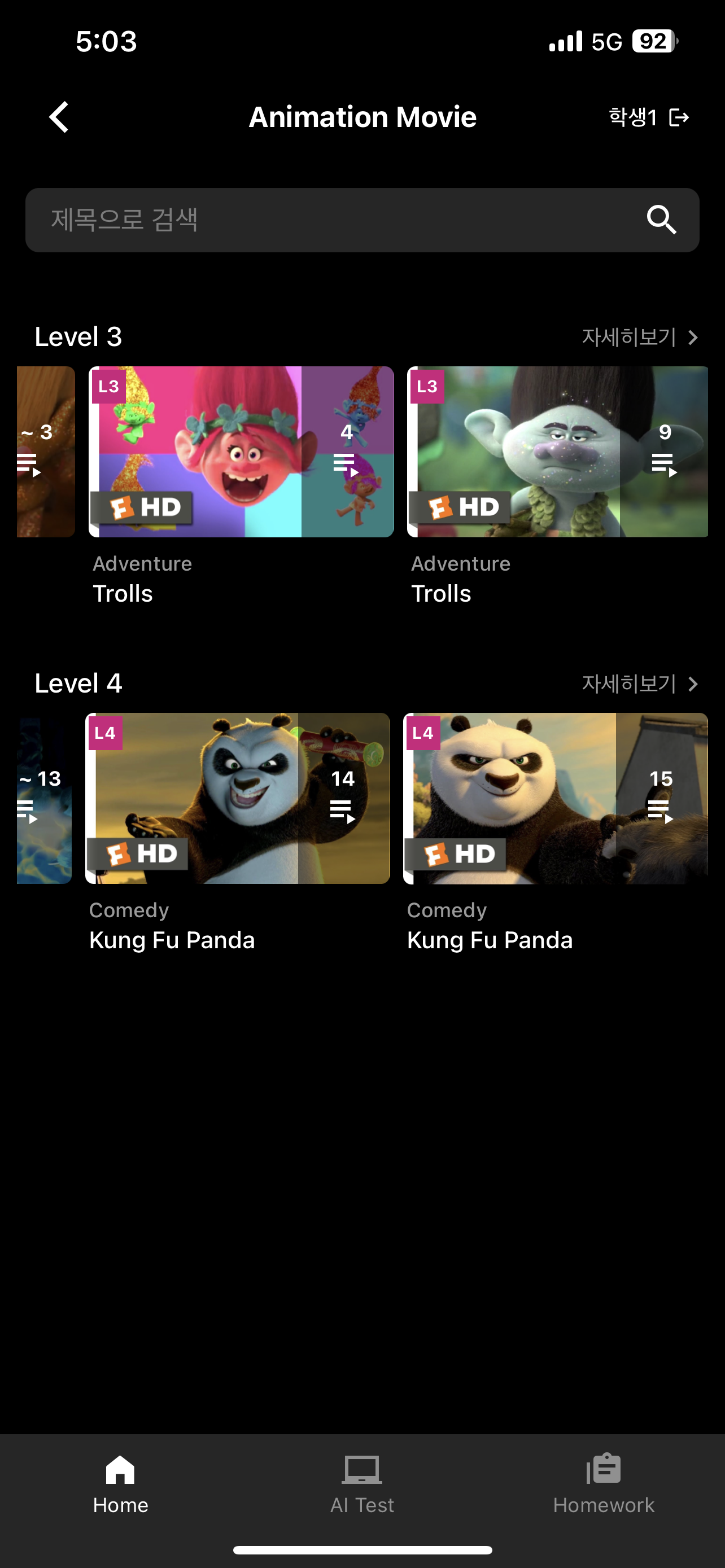Open Trolls episode 4 card
Image resolution: width=725 pixels, height=1568 pixels.
coord(241,452)
